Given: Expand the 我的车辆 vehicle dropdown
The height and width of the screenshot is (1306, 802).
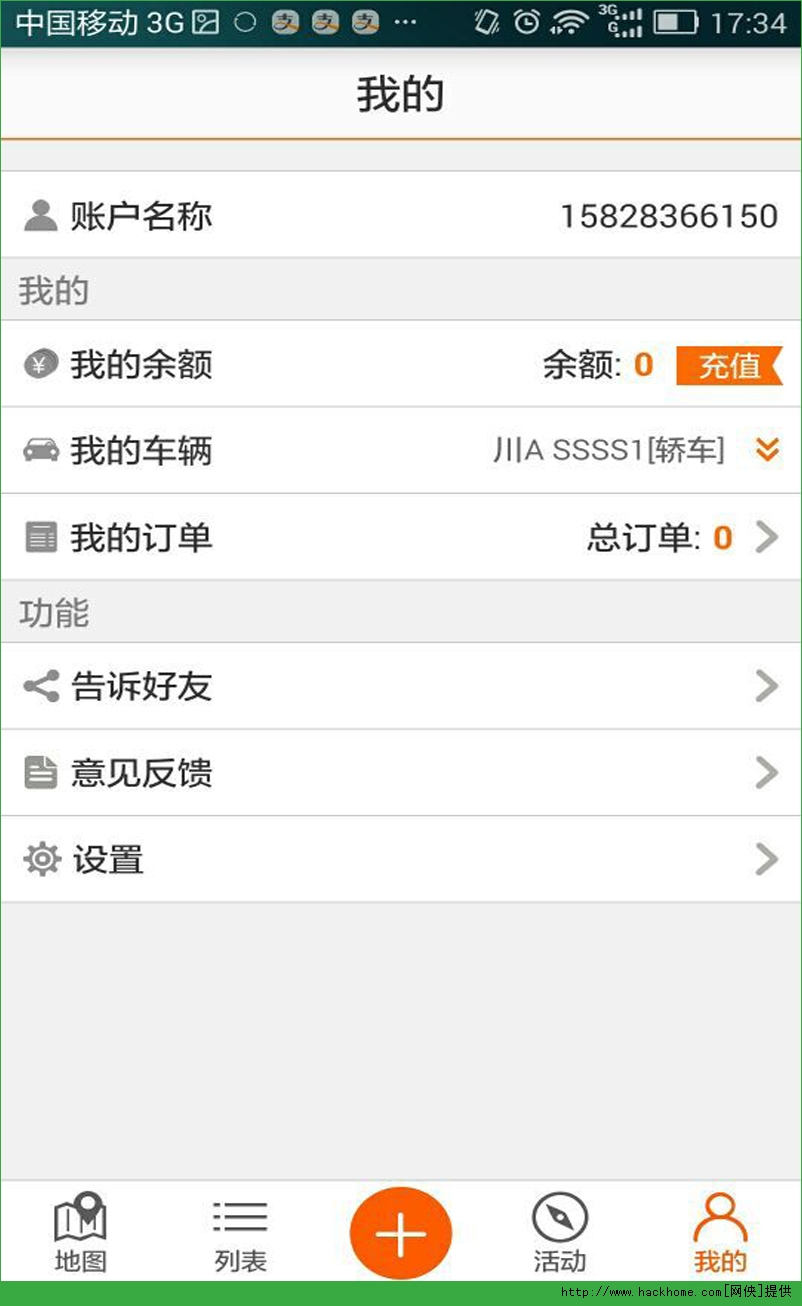Looking at the screenshot, I should point(767,451).
